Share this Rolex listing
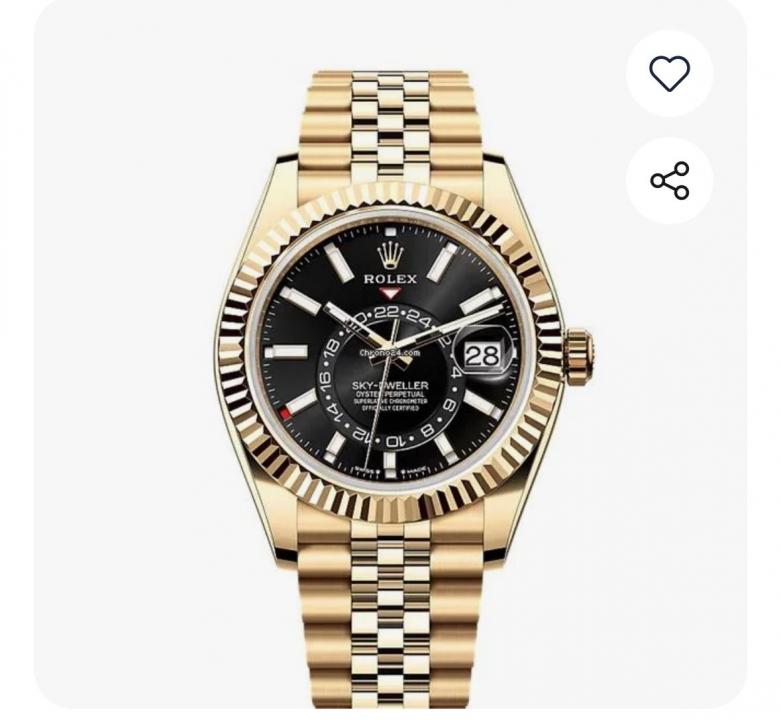 [669, 181]
